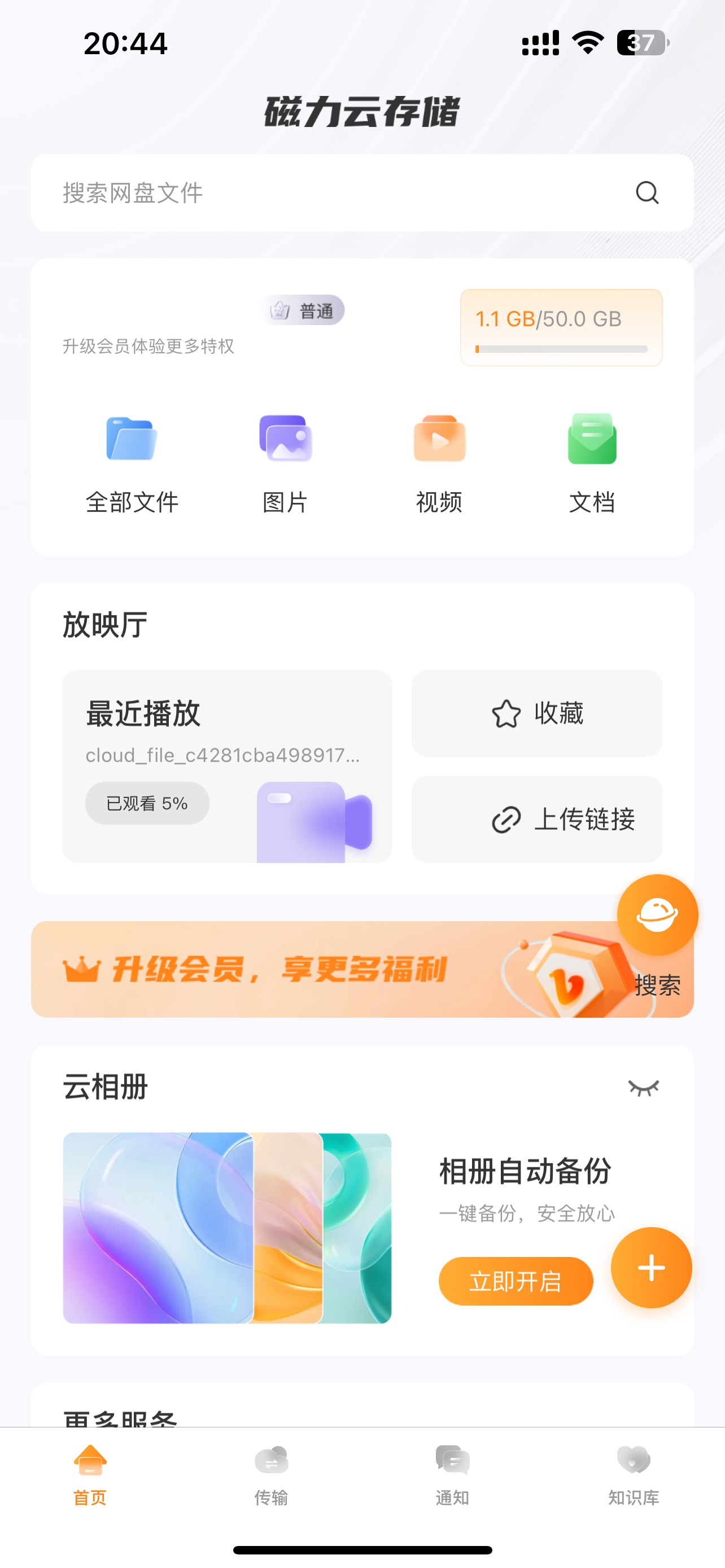Open 全部文件 folder

pos(132,464)
